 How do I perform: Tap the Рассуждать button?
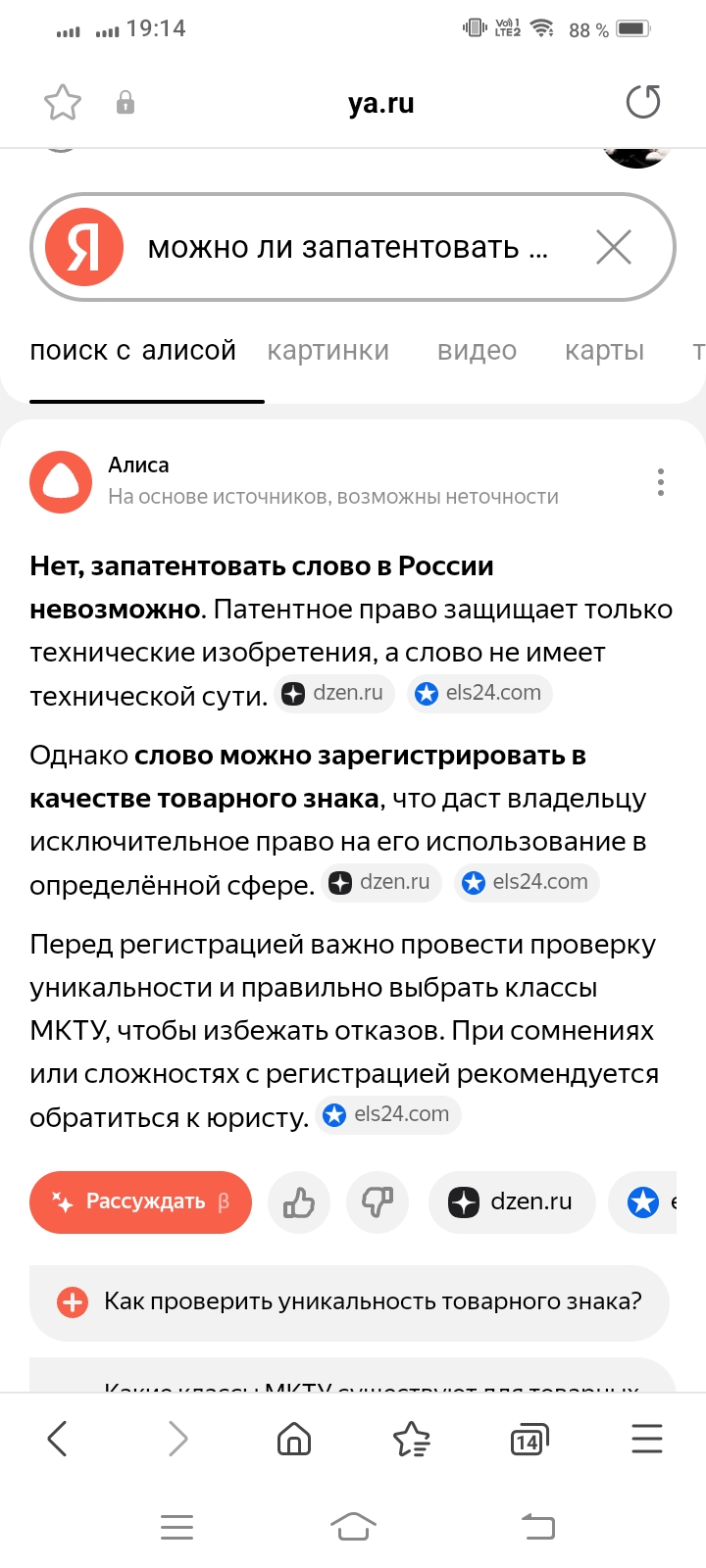[x=141, y=1201]
